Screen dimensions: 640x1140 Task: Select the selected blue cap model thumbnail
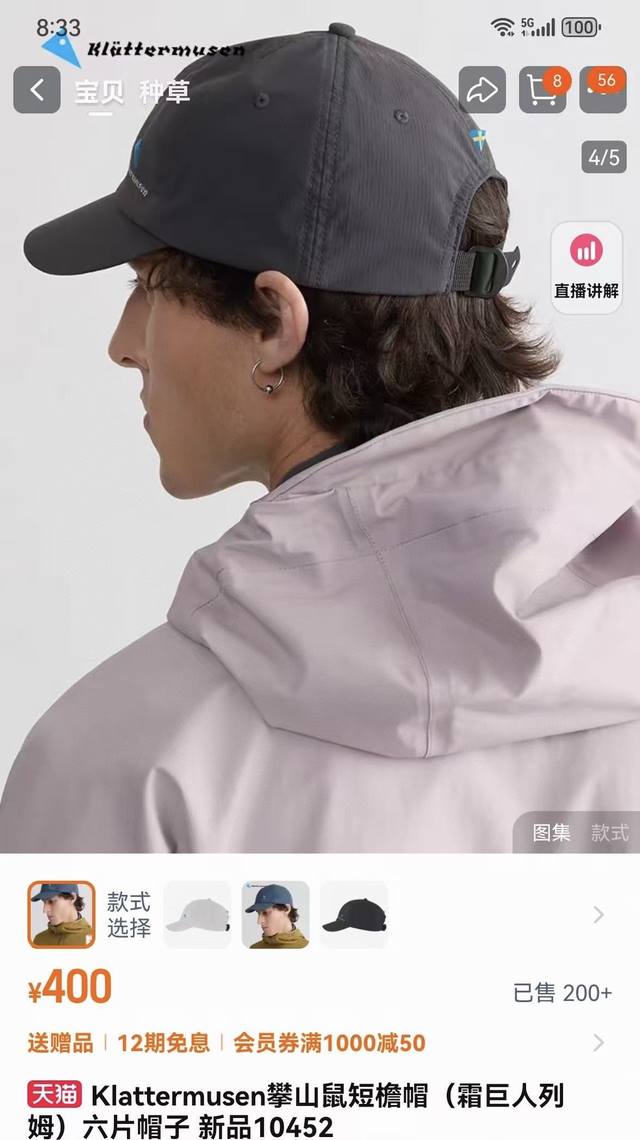click(61, 914)
